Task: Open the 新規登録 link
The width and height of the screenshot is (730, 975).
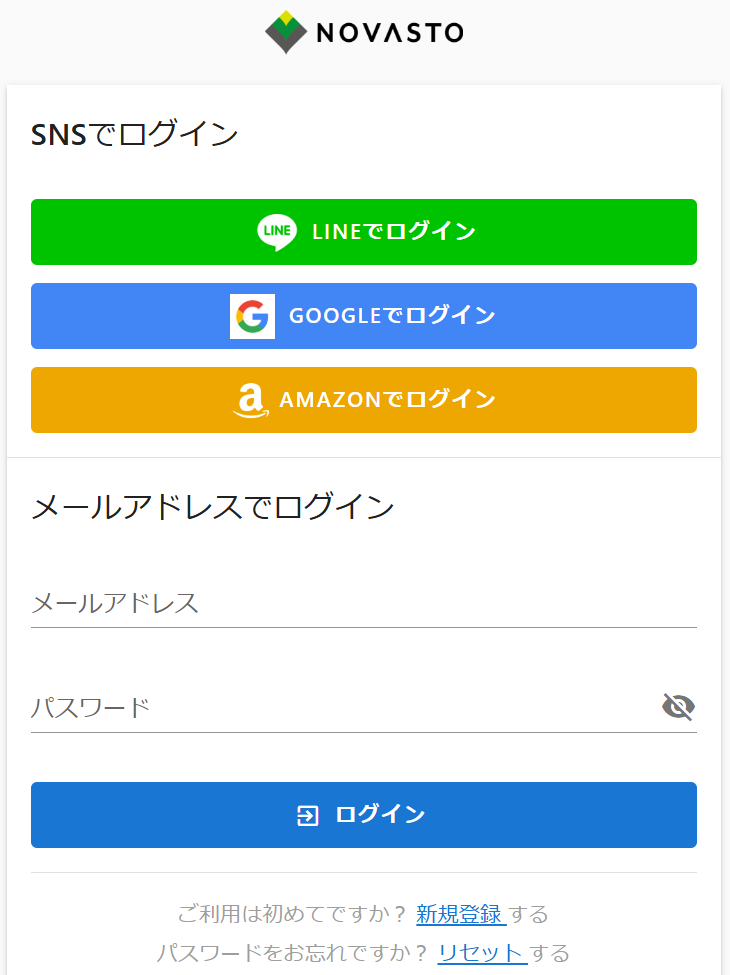Action: coord(460,914)
